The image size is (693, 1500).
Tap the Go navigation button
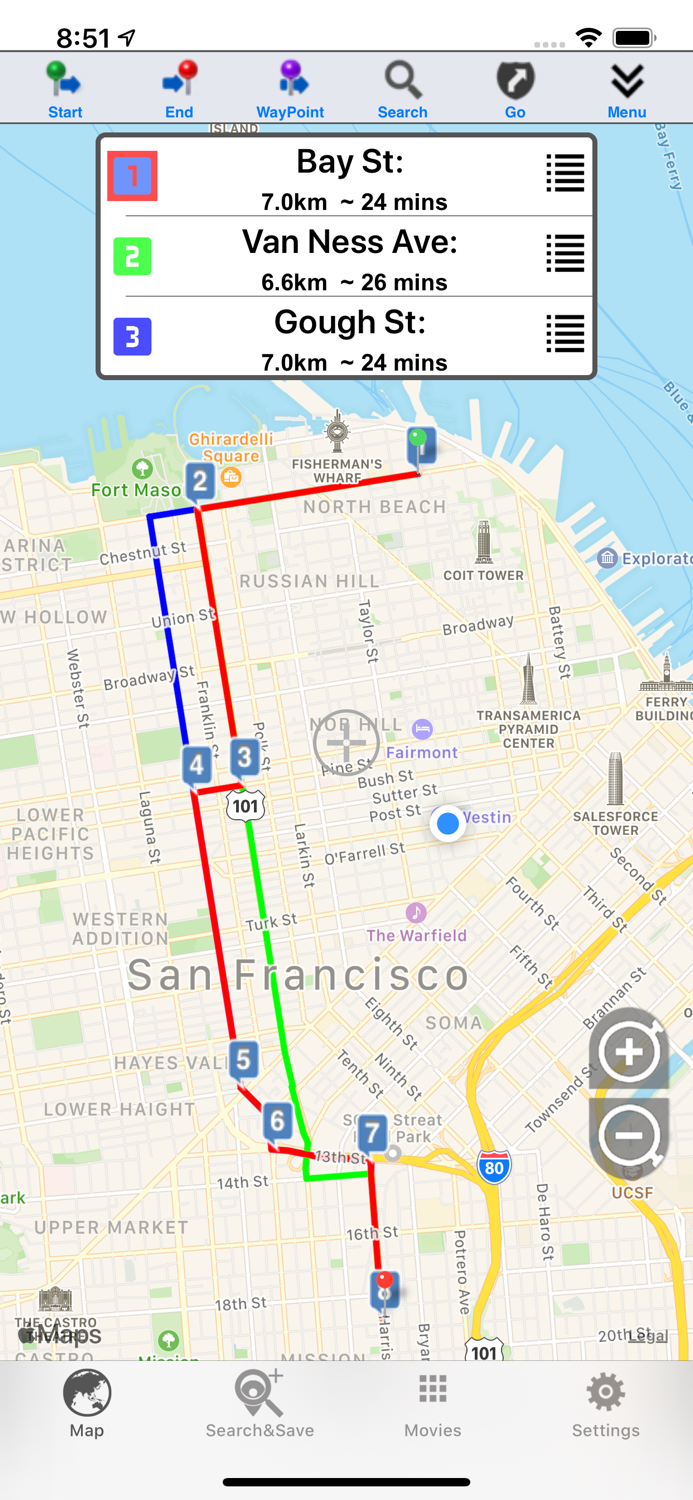tap(515, 89)
